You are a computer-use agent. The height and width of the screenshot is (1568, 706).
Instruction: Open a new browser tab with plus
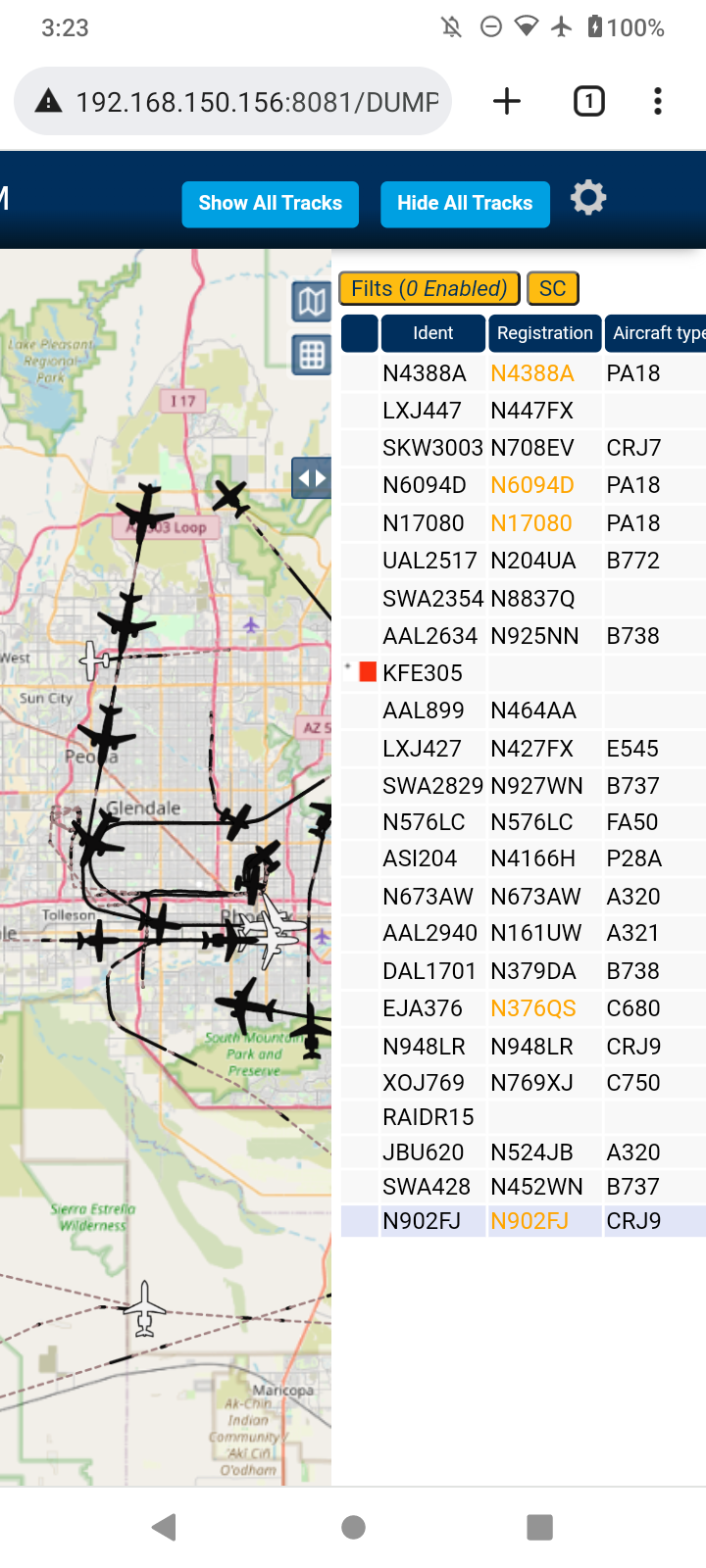pos(507,101)
